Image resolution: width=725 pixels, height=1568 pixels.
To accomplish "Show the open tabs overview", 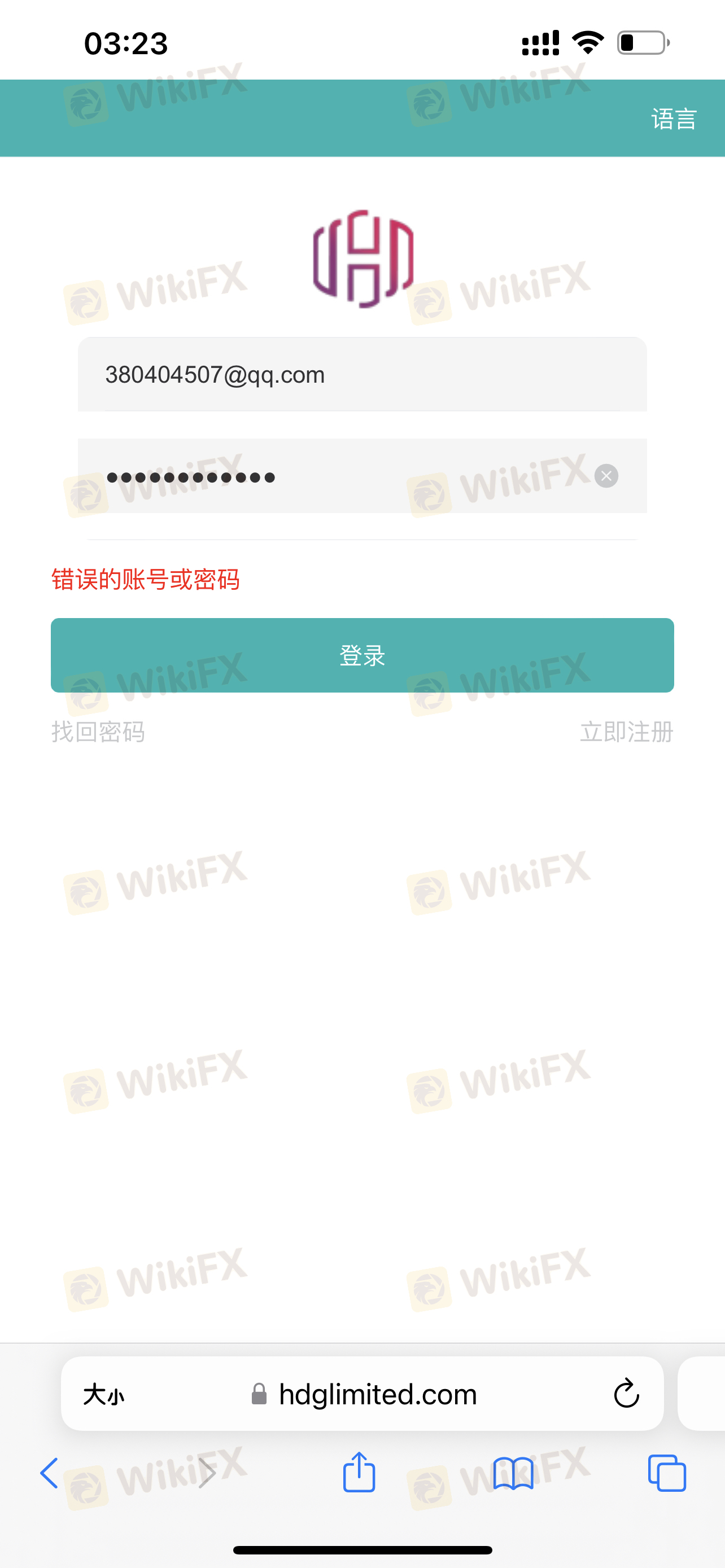I will coord(667,1473).
